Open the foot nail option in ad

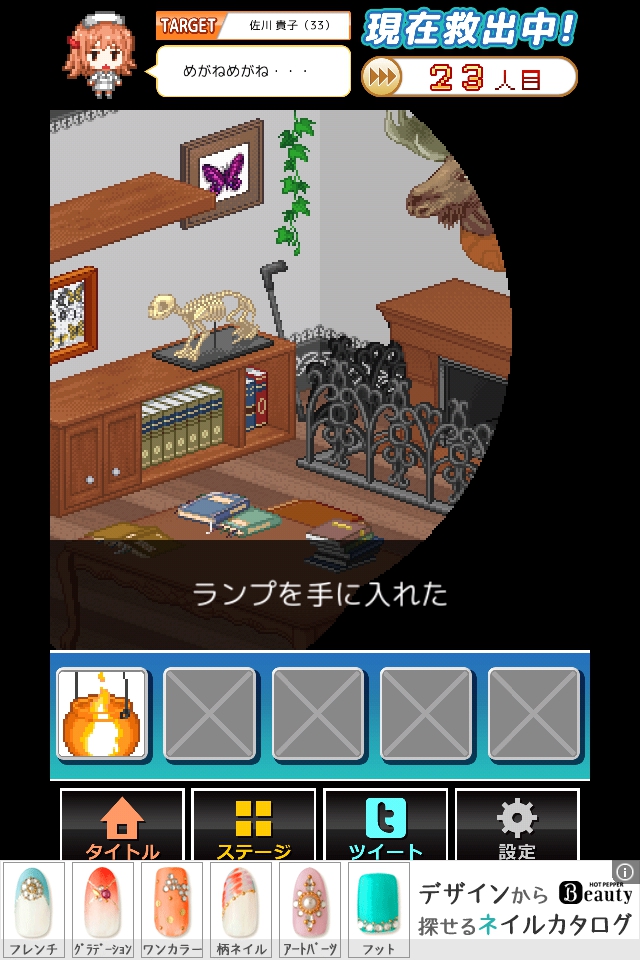(379, 910)
